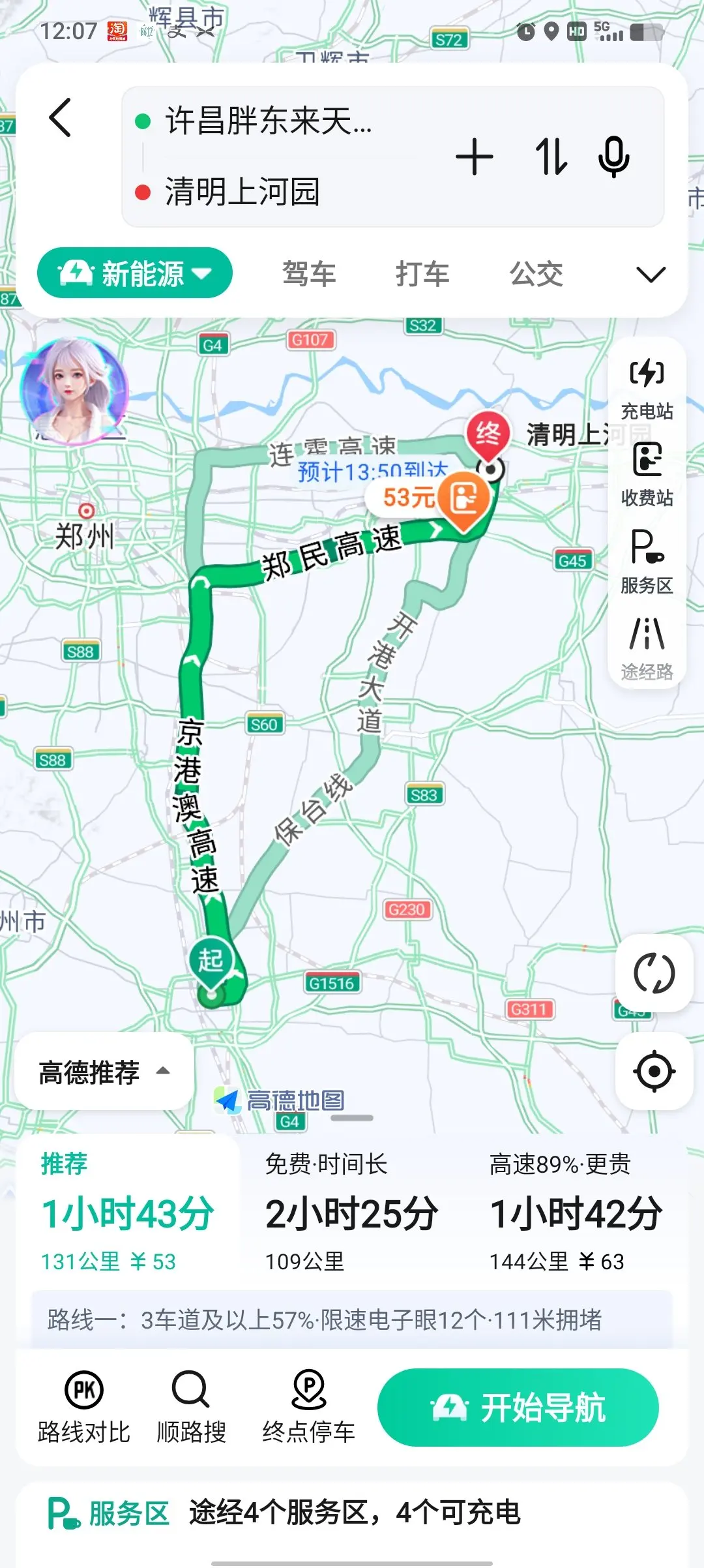Tap 开始导航 to start navigation
Screen dimensions: 704x1568
pyautogui.click(x=518, y=1407)
